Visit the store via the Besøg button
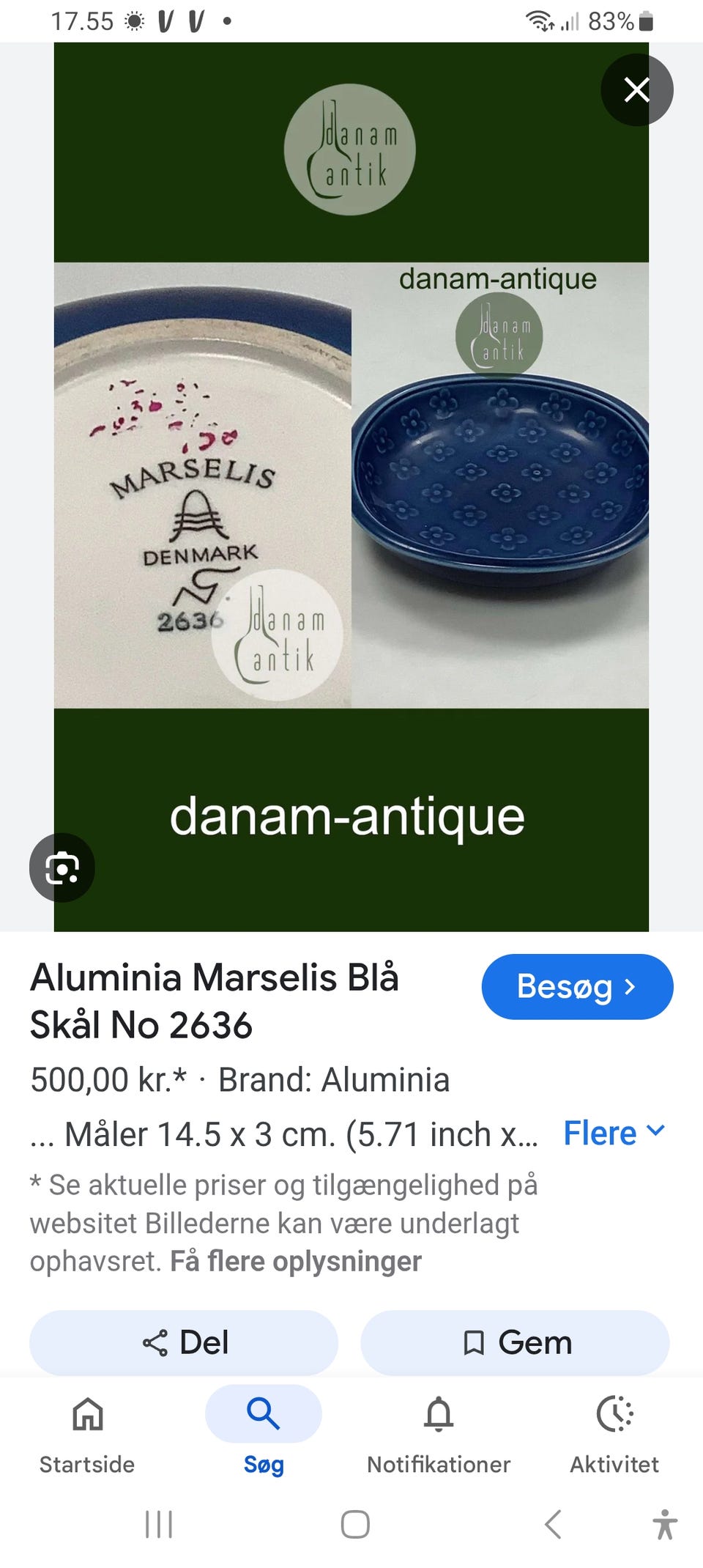This screenshot has width=703, height=1568. 577,987
